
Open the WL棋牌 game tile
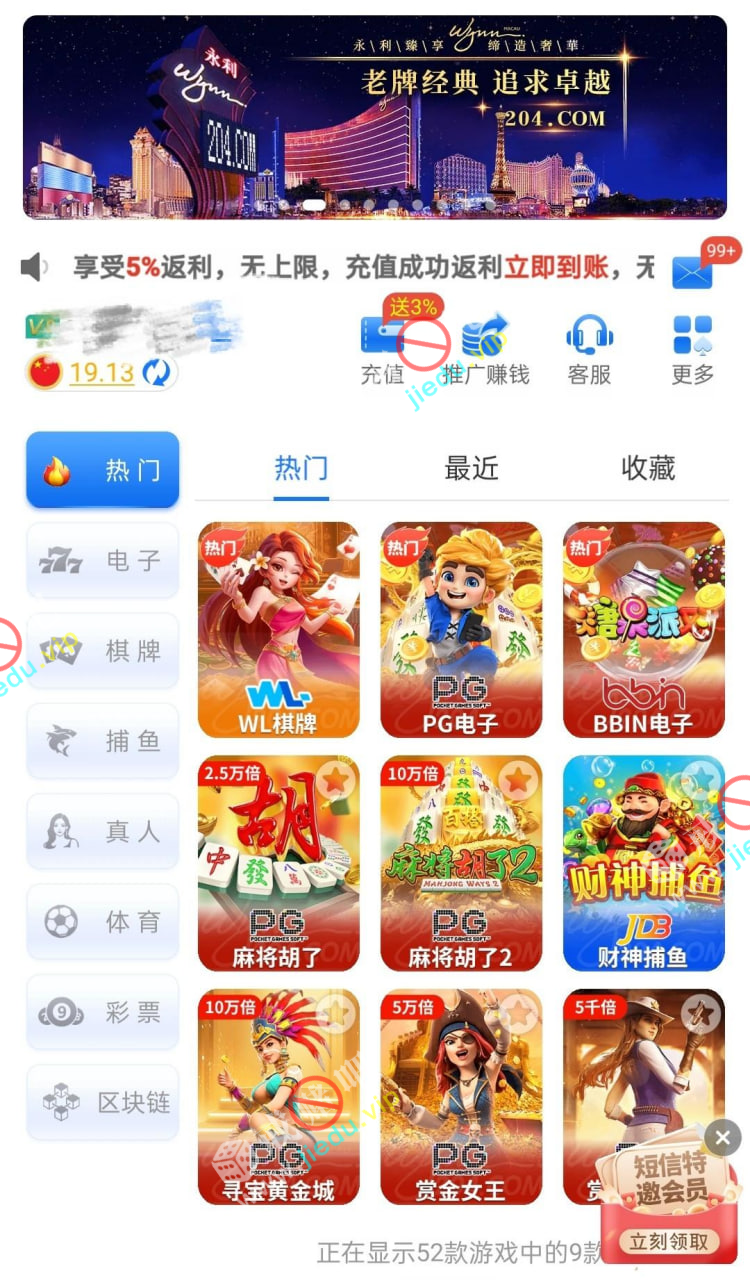click(x=279, y=630)
